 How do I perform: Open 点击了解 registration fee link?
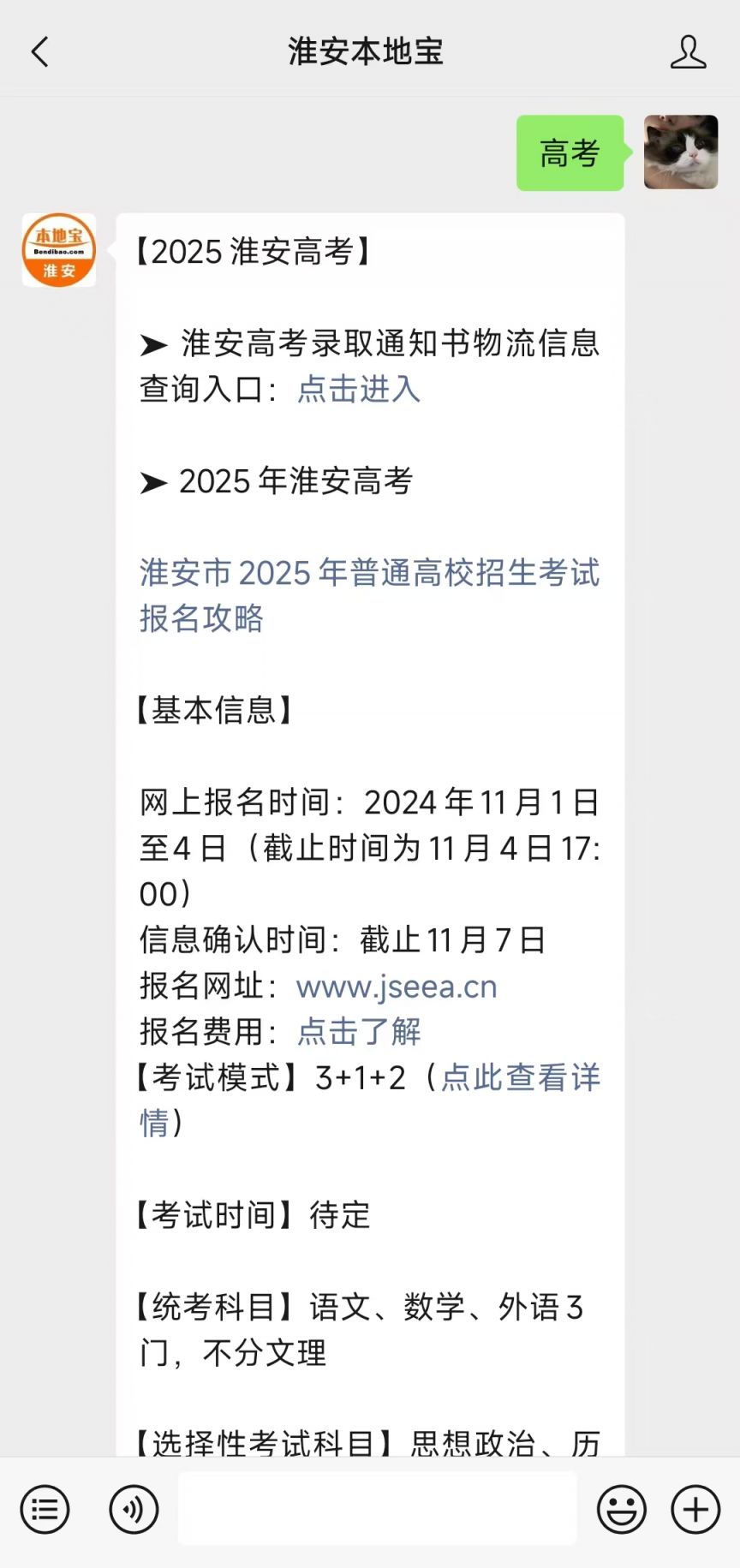pos(359,1032)
